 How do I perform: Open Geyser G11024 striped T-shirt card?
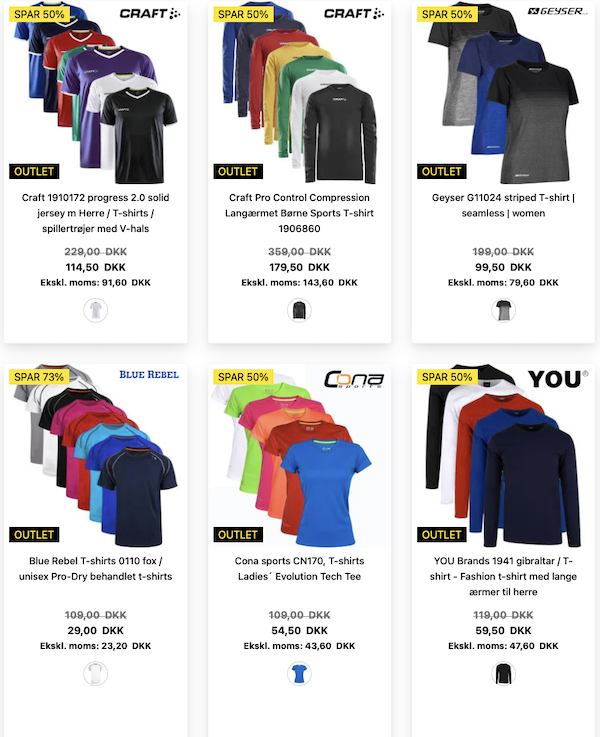(503, 205)
